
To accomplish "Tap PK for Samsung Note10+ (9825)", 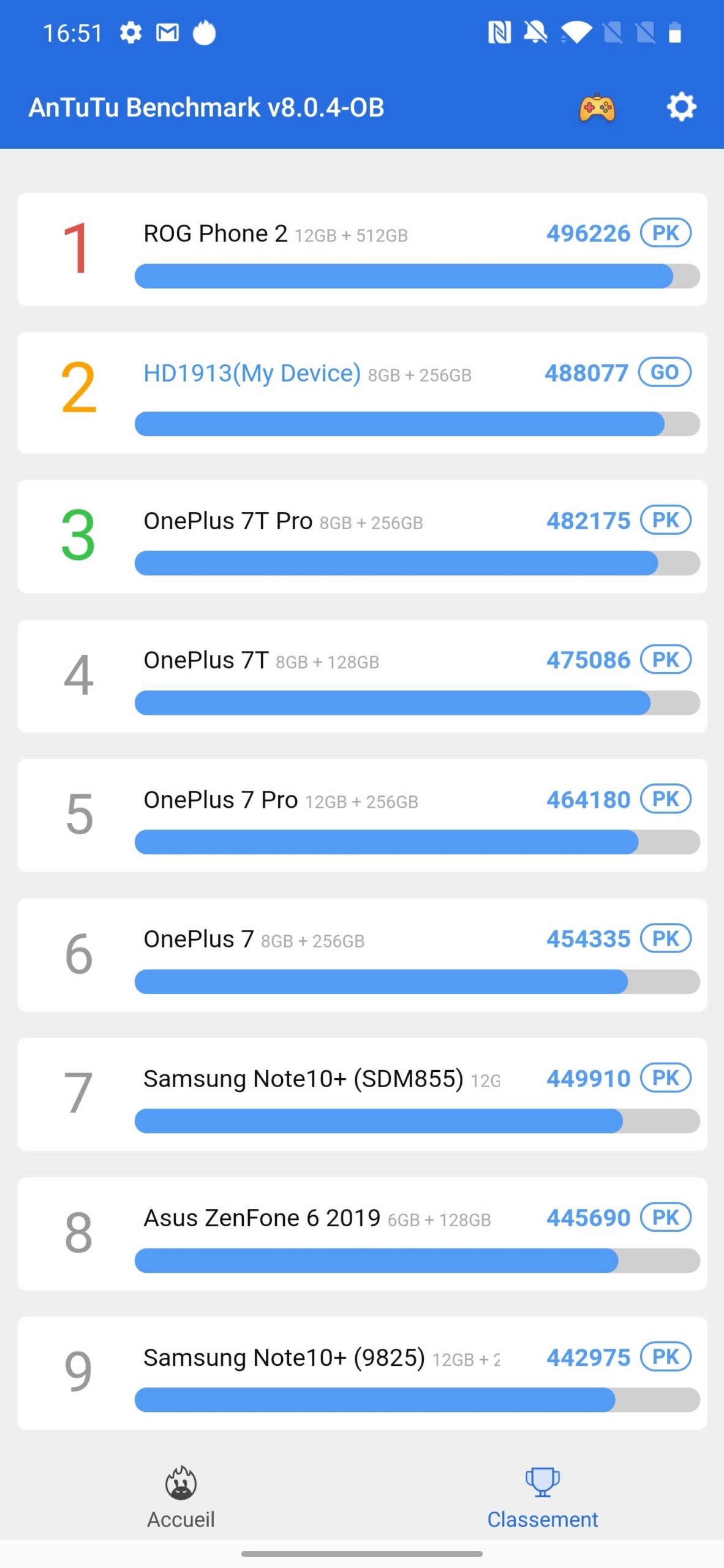I will [666, 1357].
